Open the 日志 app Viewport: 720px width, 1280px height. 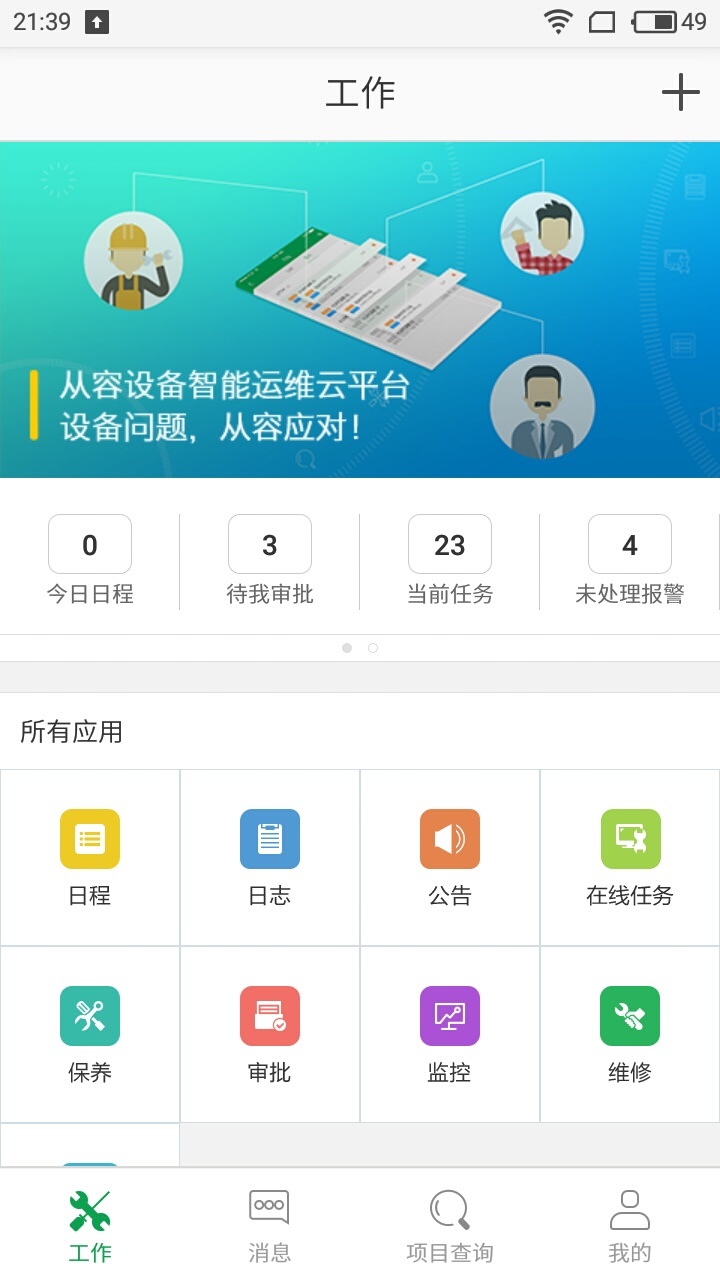tap(270, 857)
